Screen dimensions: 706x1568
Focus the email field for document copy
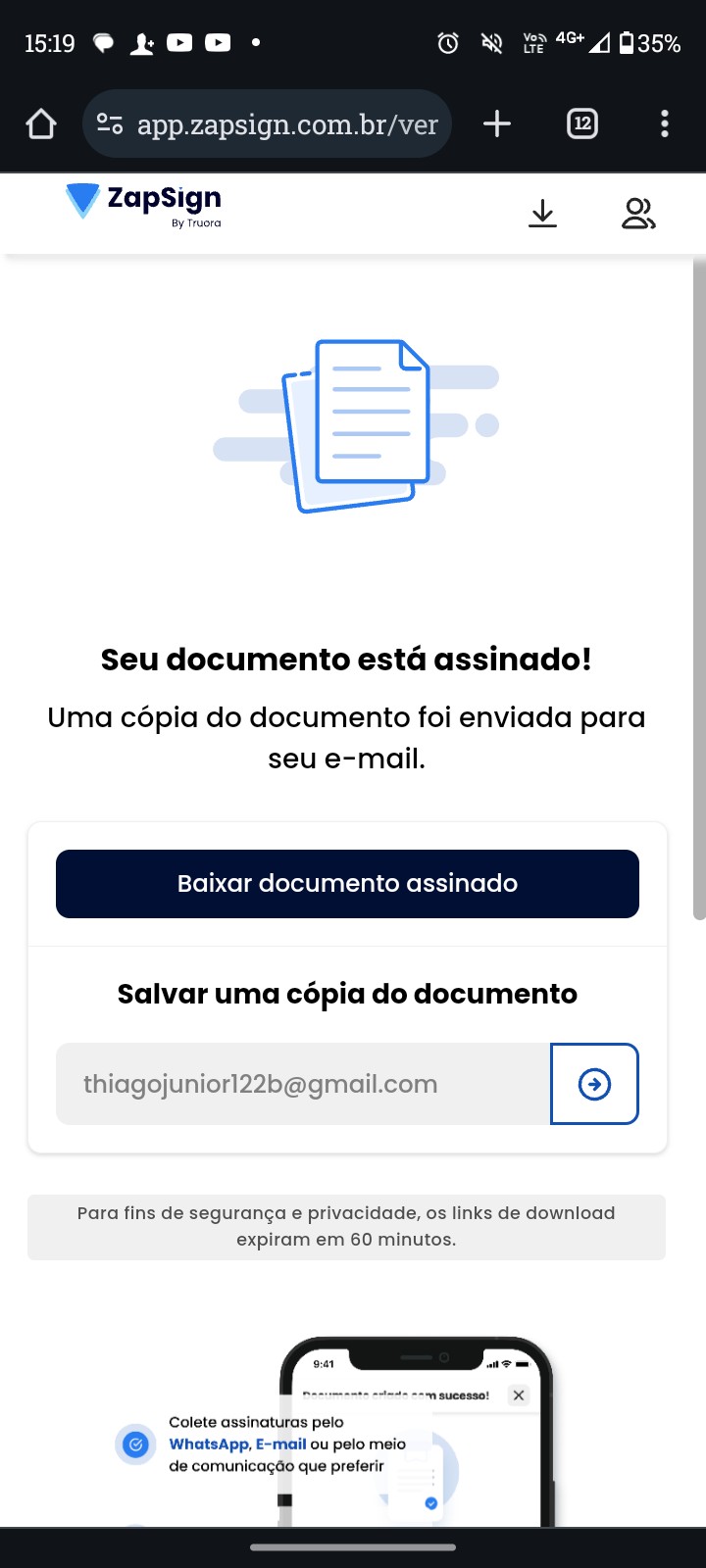[x=302, y=1084]
